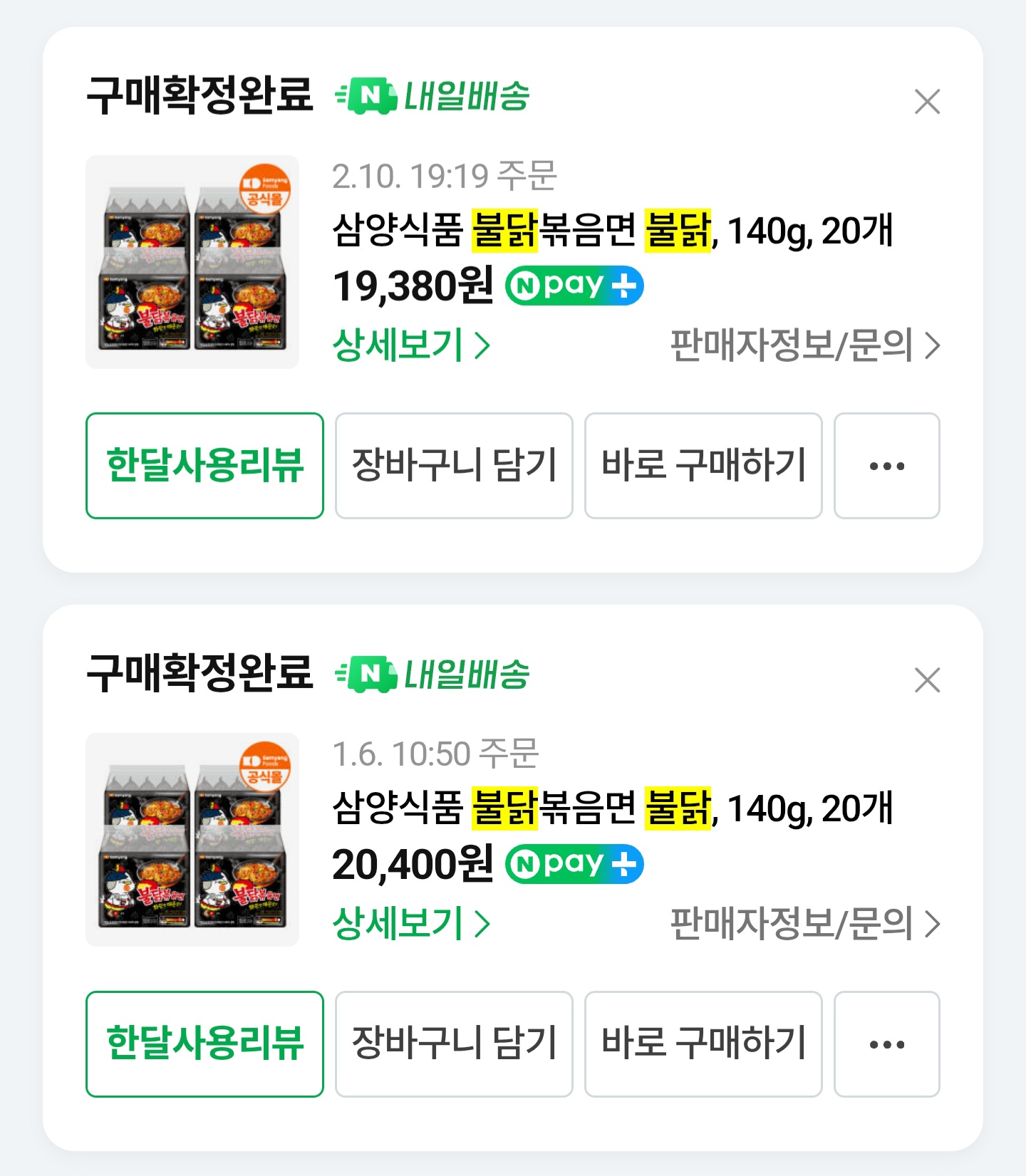This screenshot has width=1026, height=1176.
Task: Select 바로 구매하기 on the 20,400원 order
Action: click(703, 1044)
